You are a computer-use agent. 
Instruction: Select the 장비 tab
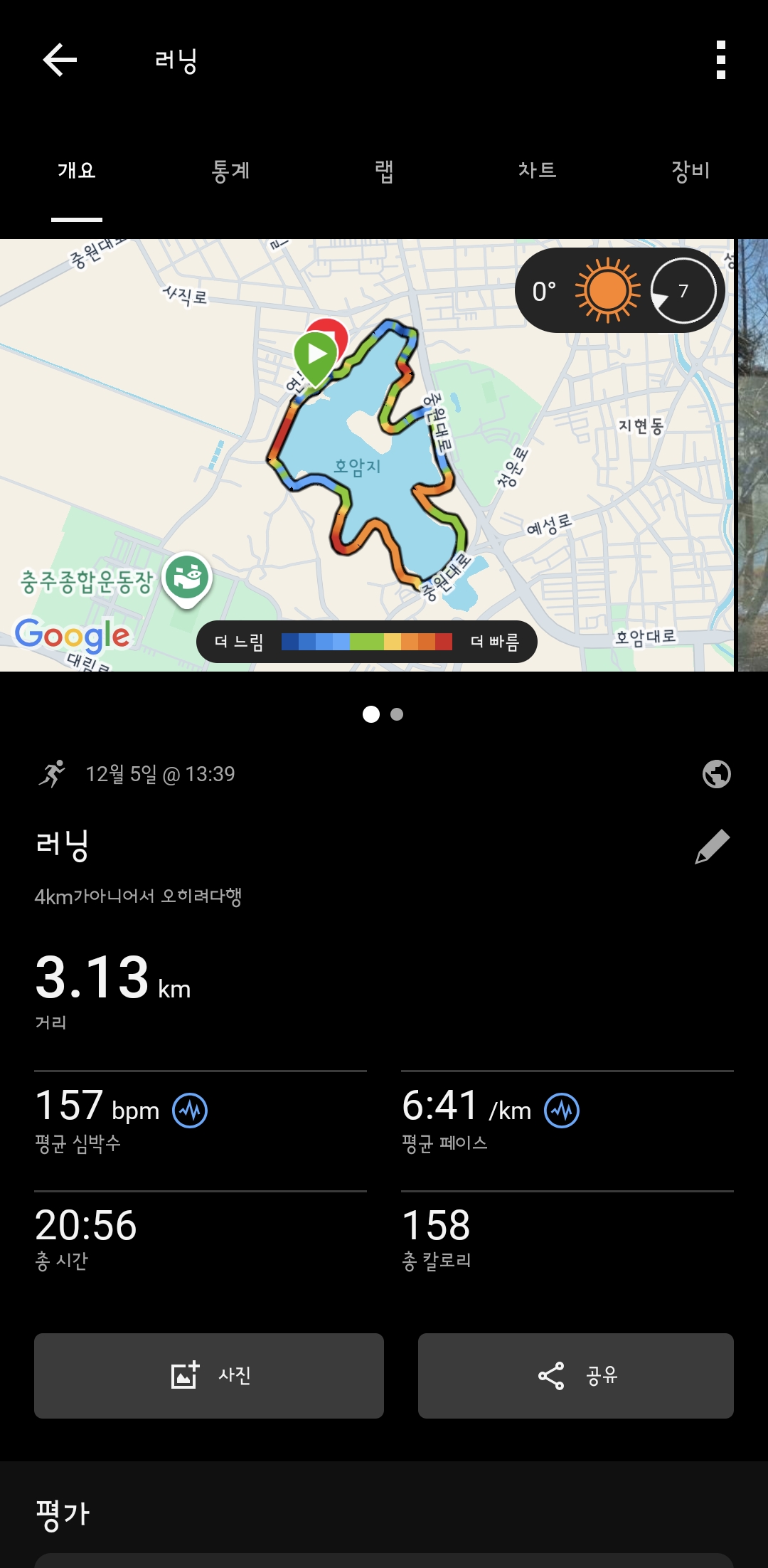coord(690,171)
